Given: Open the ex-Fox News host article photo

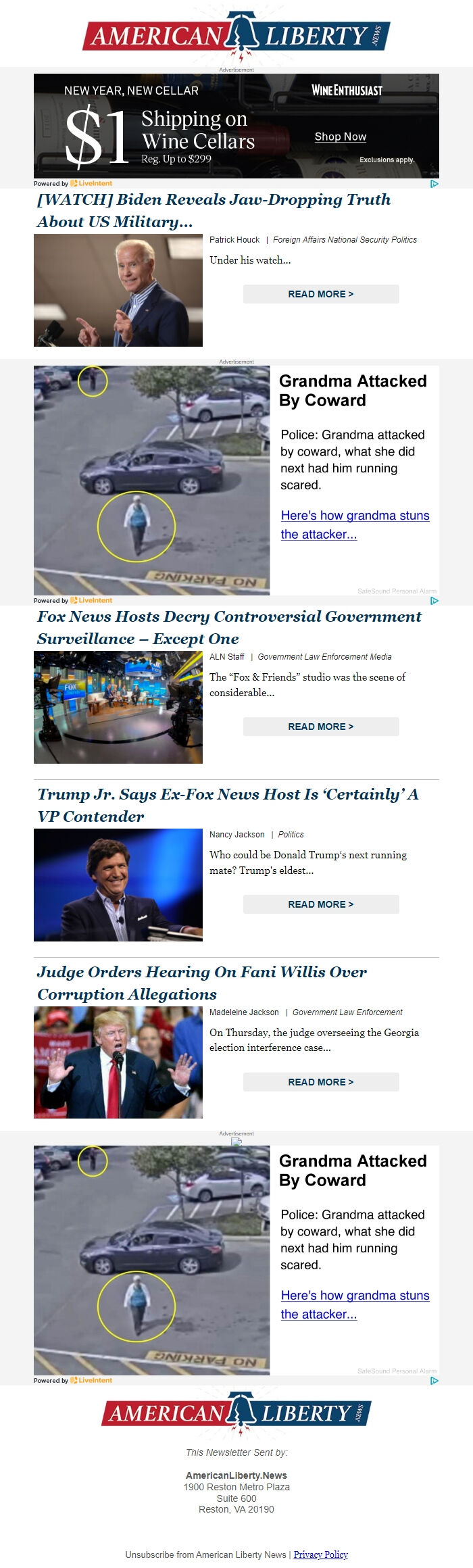Looking at the screenshot, I should [x=118, y=885].
